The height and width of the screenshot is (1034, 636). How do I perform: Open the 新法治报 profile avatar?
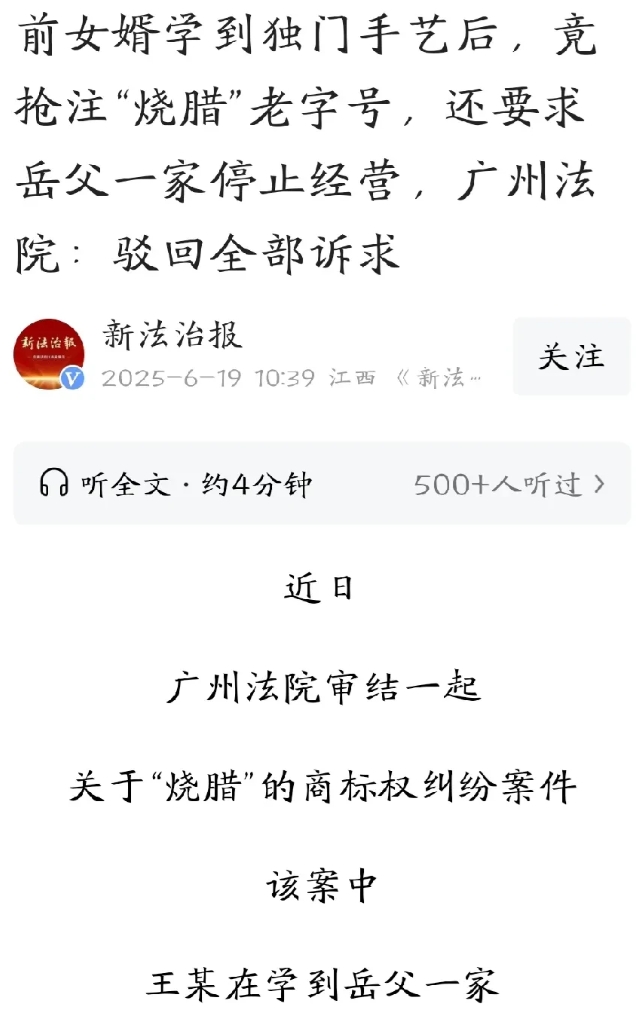[49, 355]
